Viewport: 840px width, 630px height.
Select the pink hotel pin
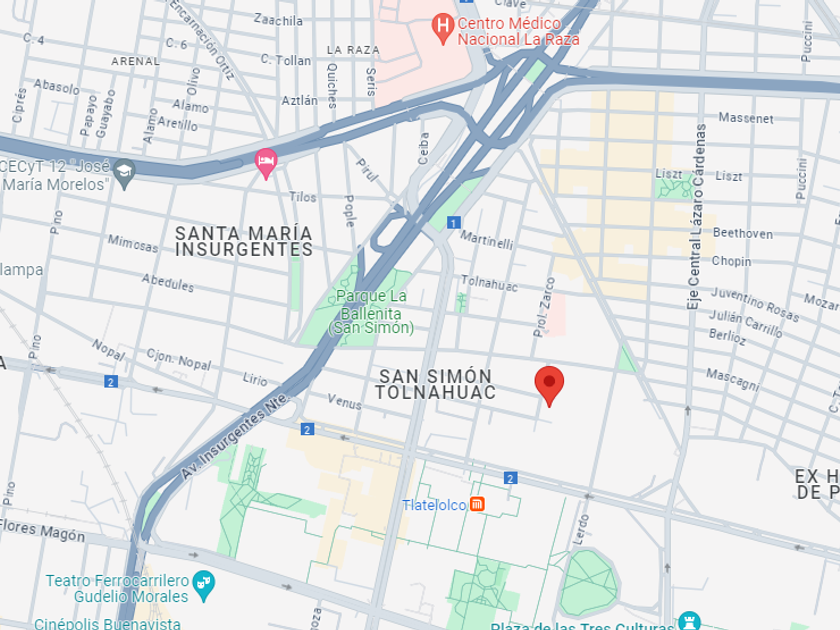(266, 164)
